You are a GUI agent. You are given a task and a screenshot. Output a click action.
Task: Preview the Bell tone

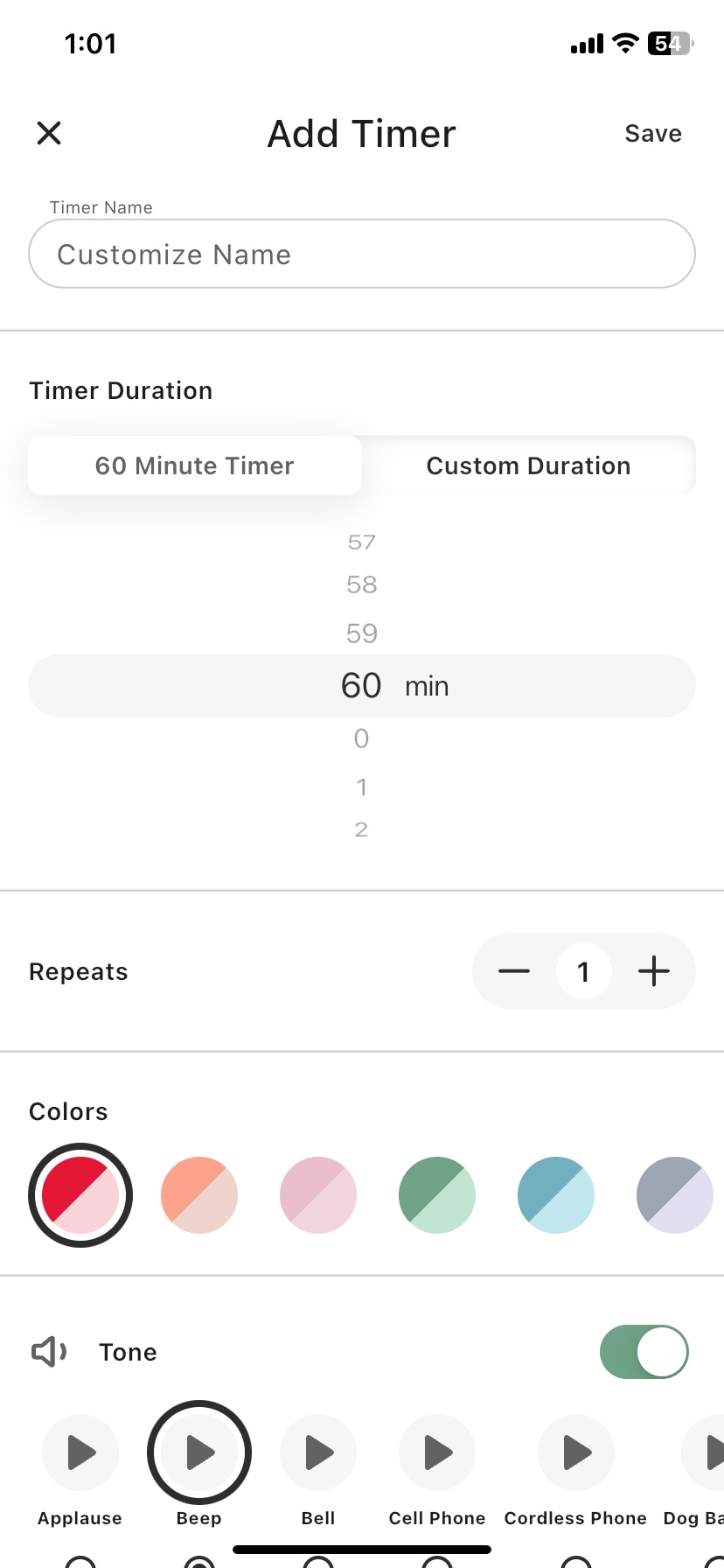318,1452
